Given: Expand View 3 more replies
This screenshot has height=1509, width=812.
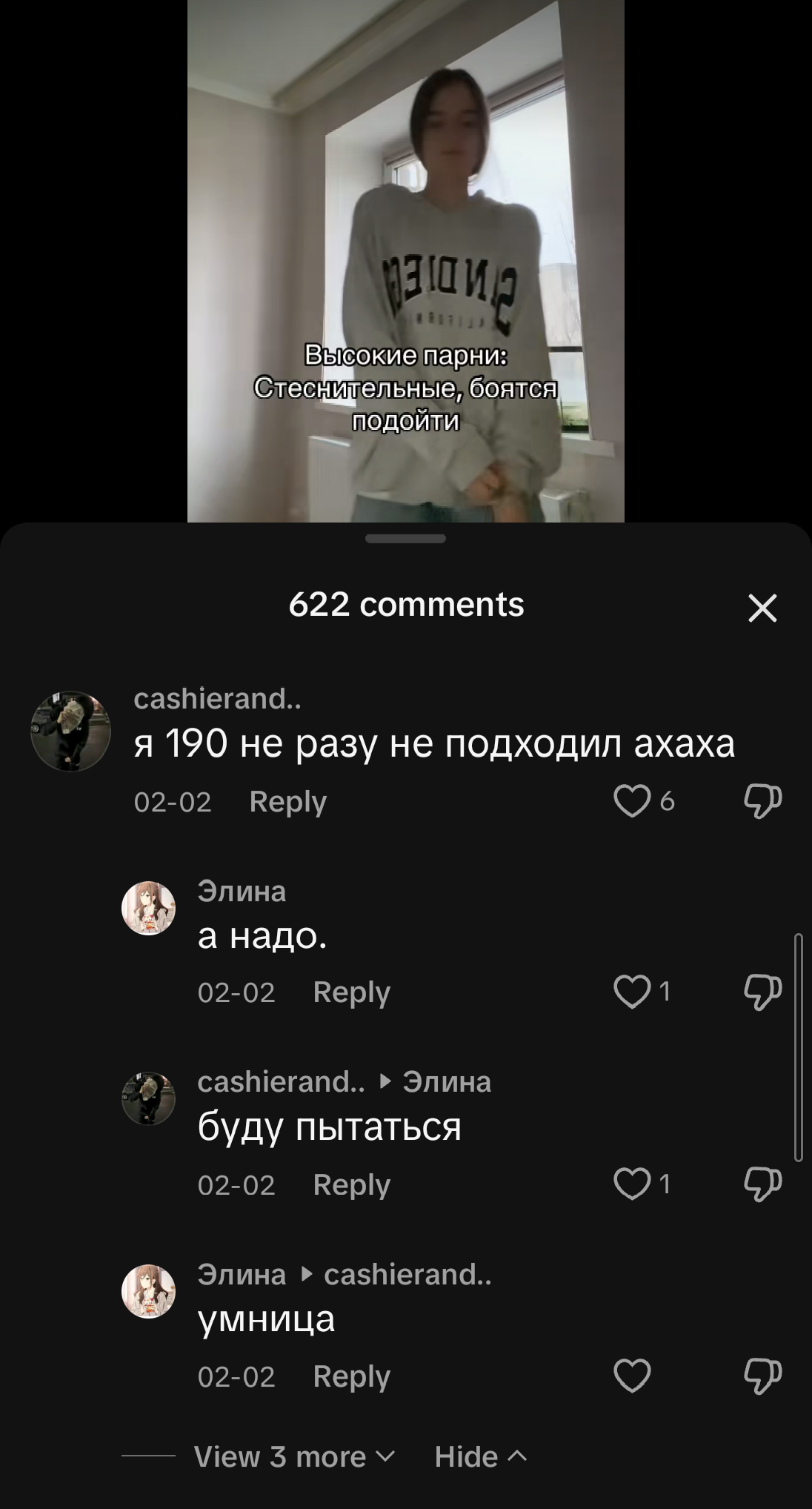Looking at the screenshot, I should click(294, 1456).
